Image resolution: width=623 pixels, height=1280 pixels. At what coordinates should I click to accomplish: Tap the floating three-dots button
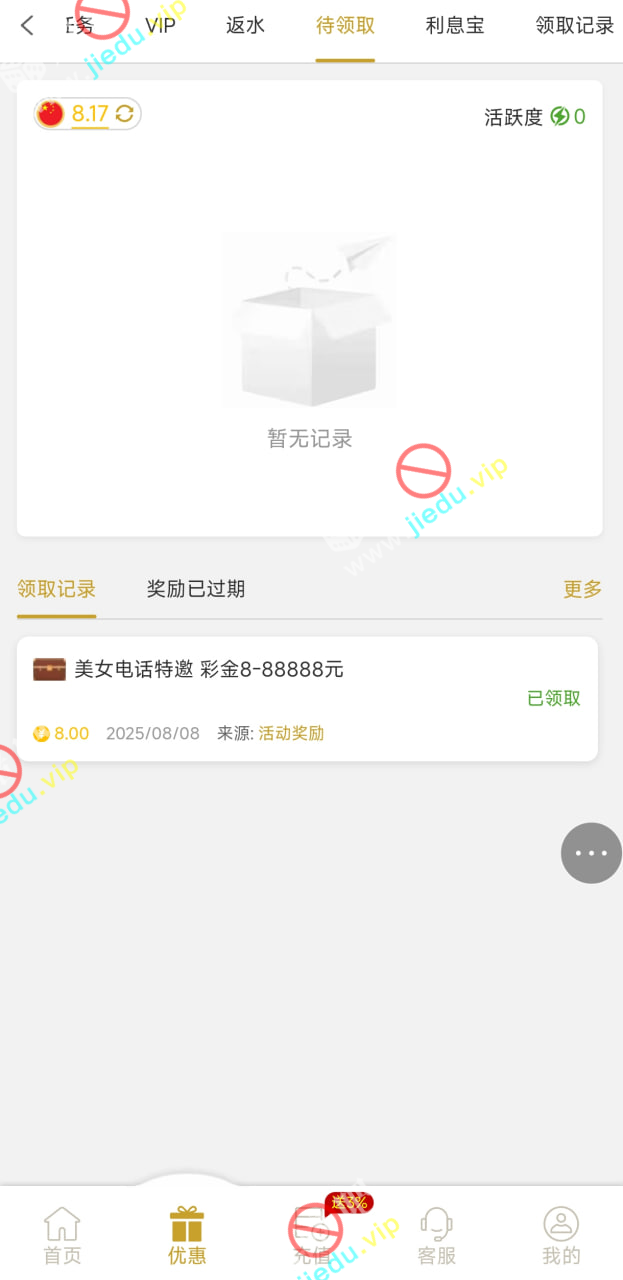click(591, 853)
